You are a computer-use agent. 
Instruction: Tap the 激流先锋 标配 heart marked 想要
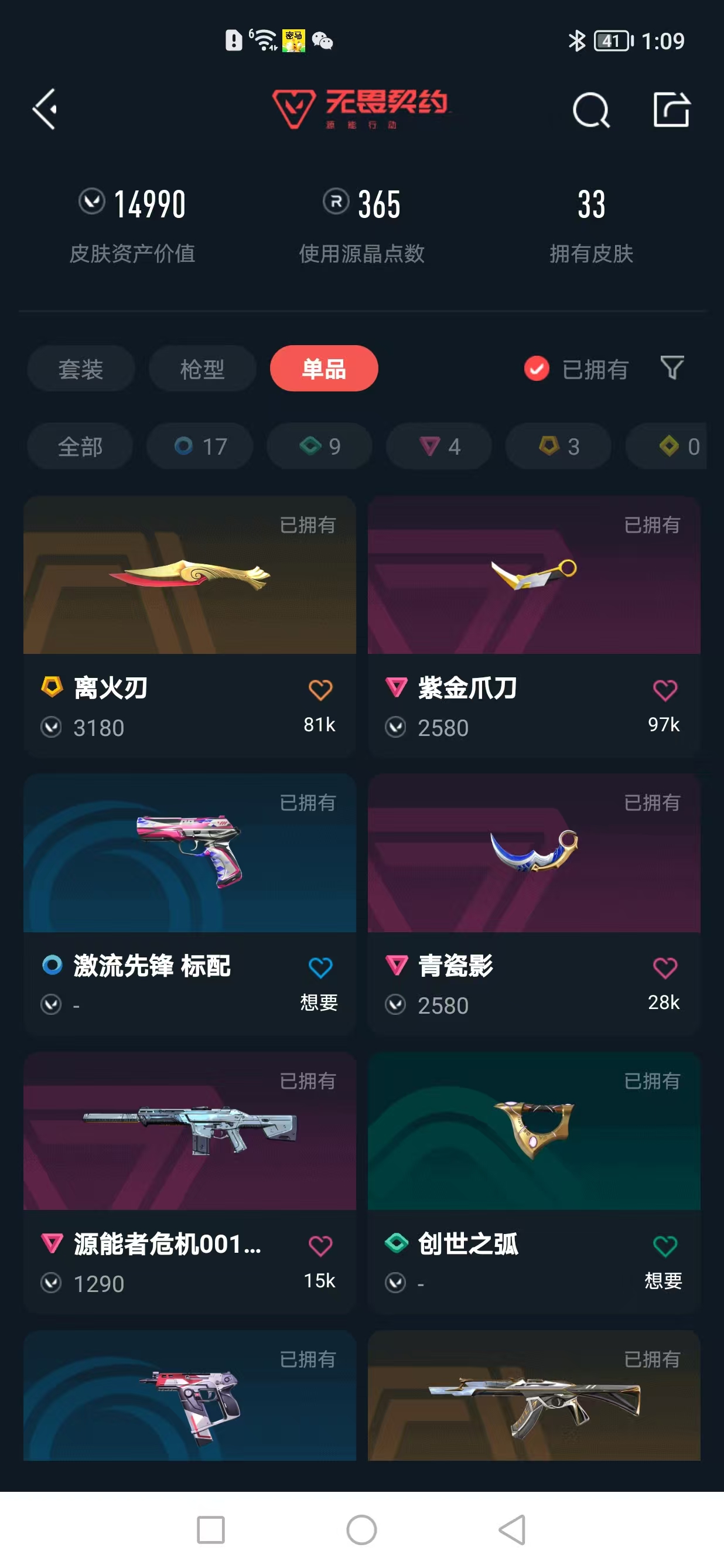pyautogui.click(x=321, y=967)
